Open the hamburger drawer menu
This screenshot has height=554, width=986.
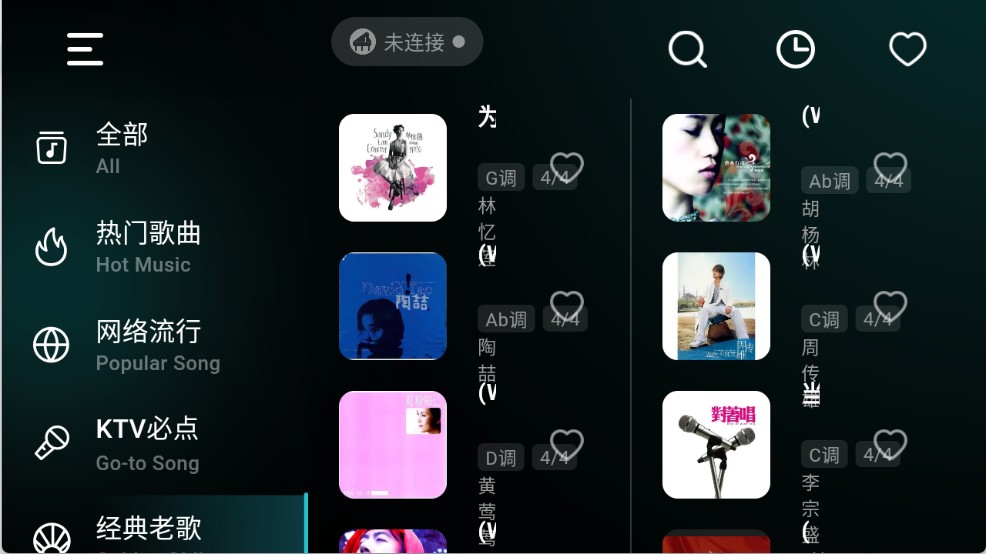coord(85,49)
